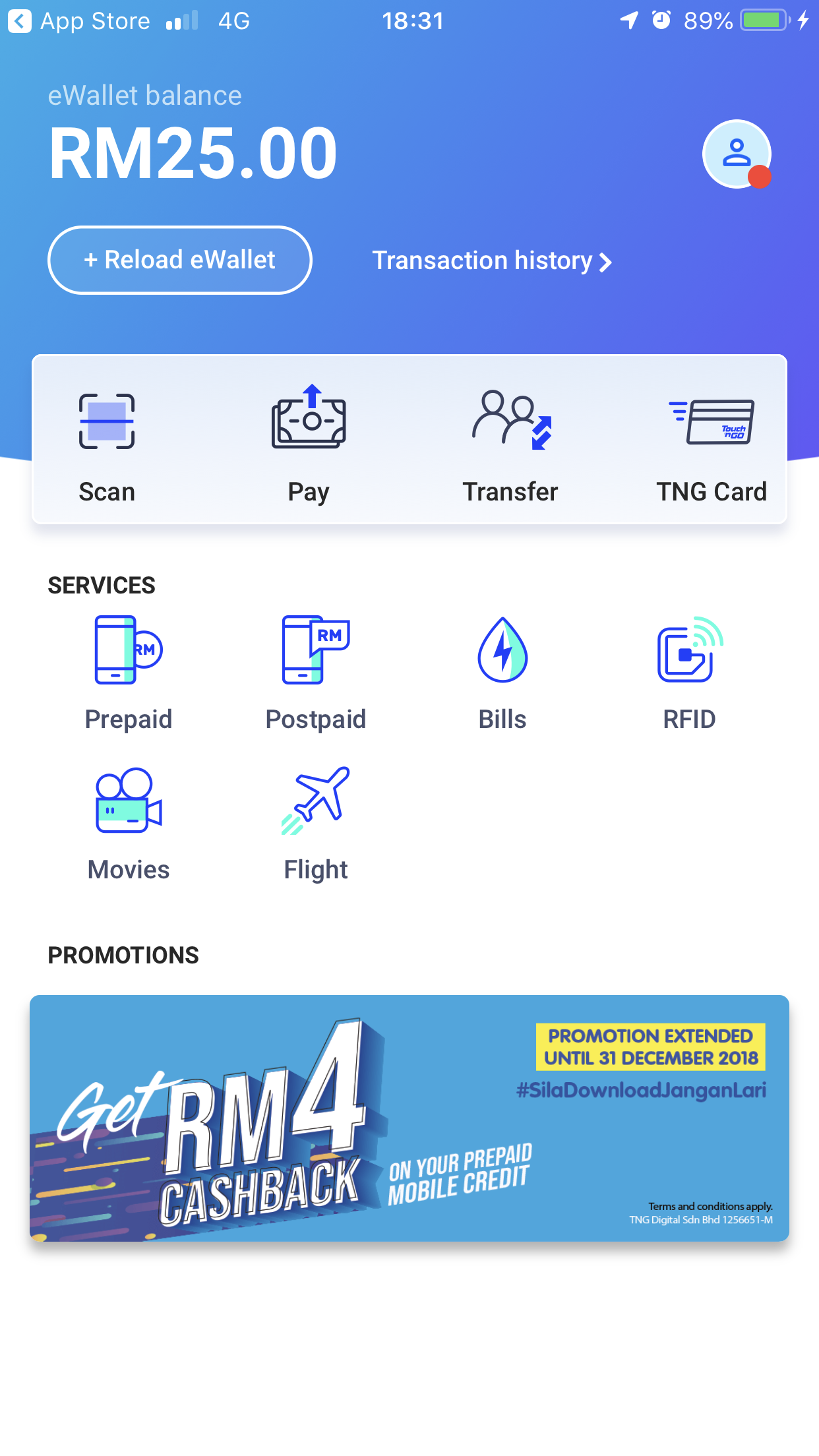Tap Reload eWallet button
Viewport: 819px width, 1456px height.
[179, 260]
